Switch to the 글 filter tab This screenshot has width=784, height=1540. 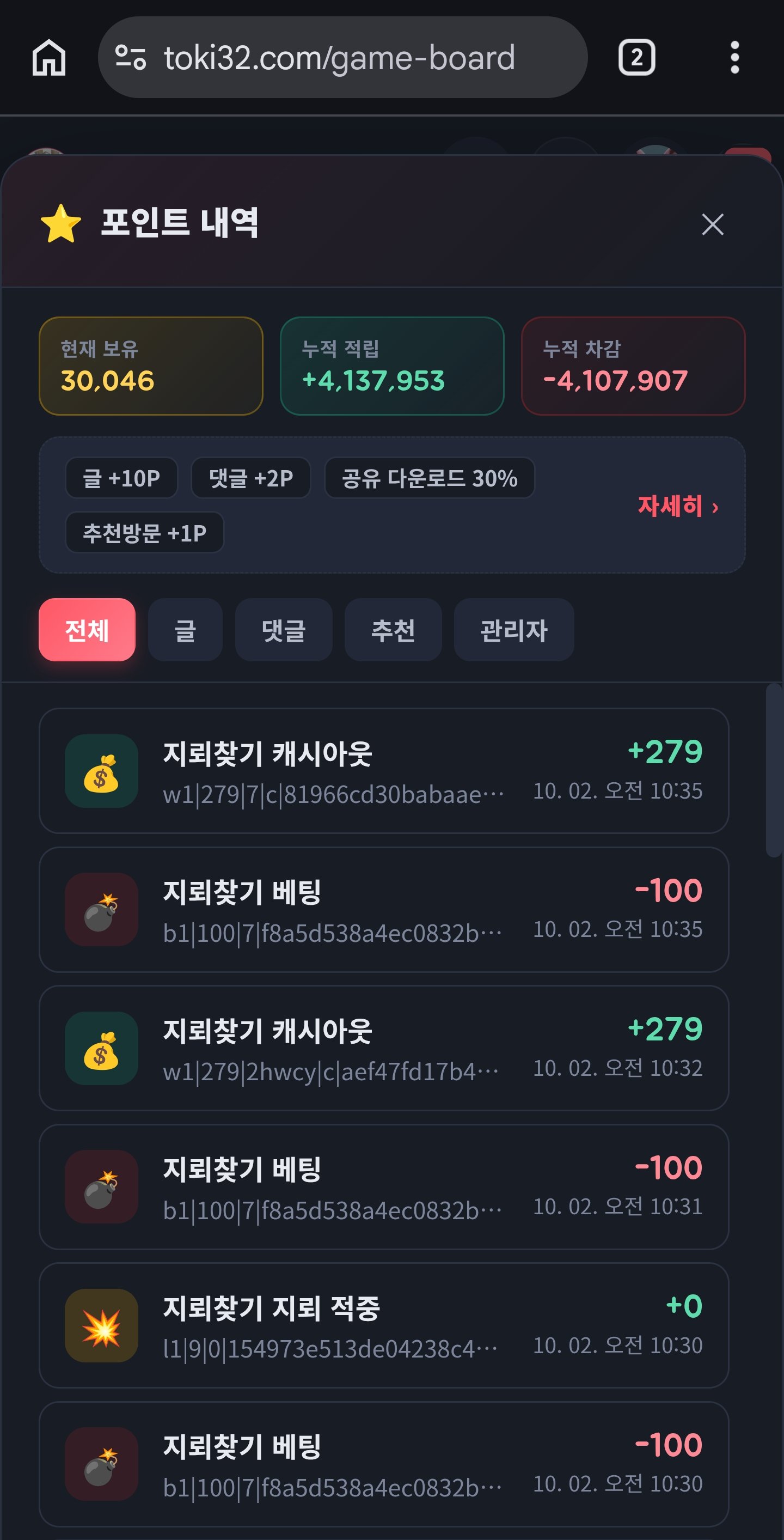click(185, 630)
